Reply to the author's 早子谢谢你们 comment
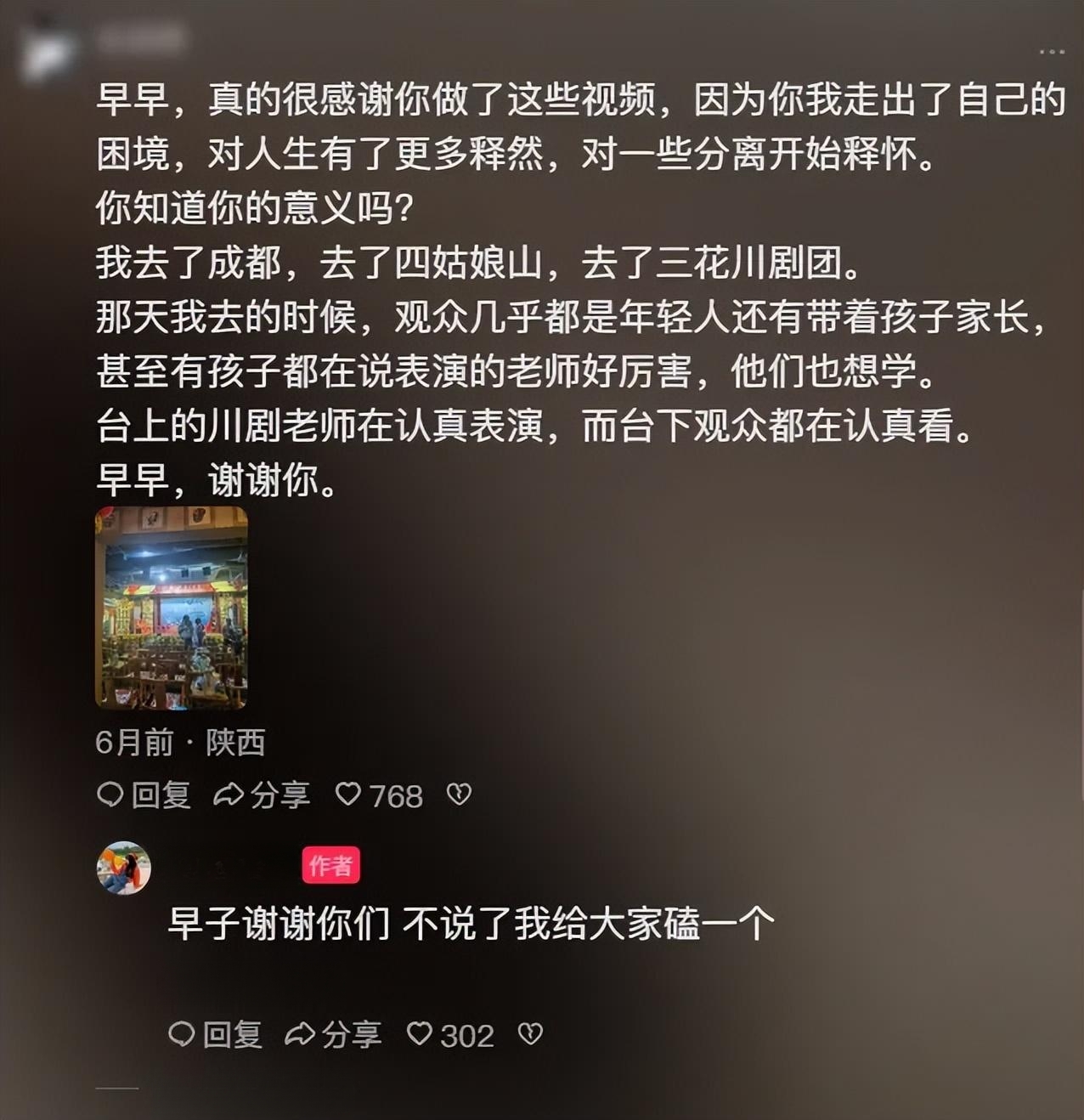 pyautogui.click(x=216, y=1035)
